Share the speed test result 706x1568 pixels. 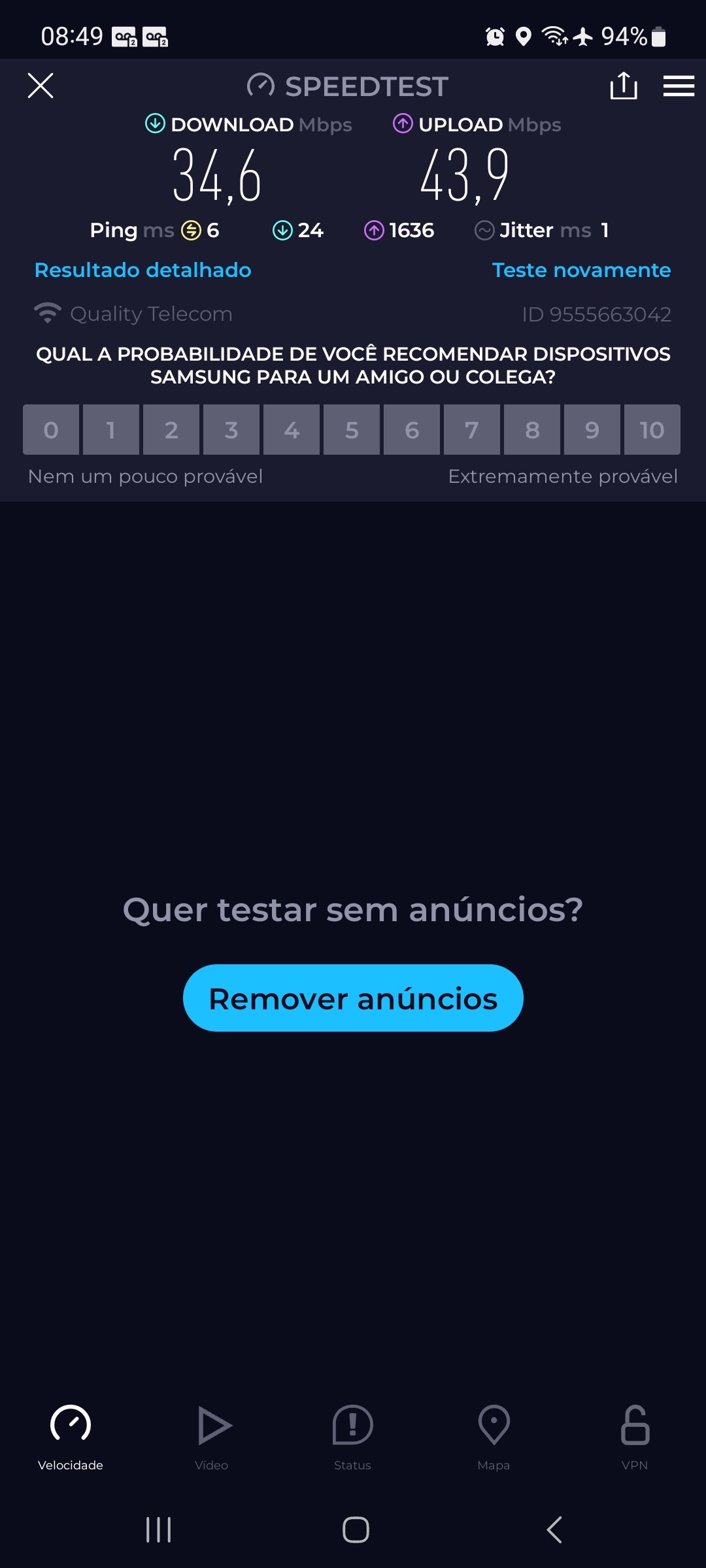pyautogui.click(x=624, y=86)
